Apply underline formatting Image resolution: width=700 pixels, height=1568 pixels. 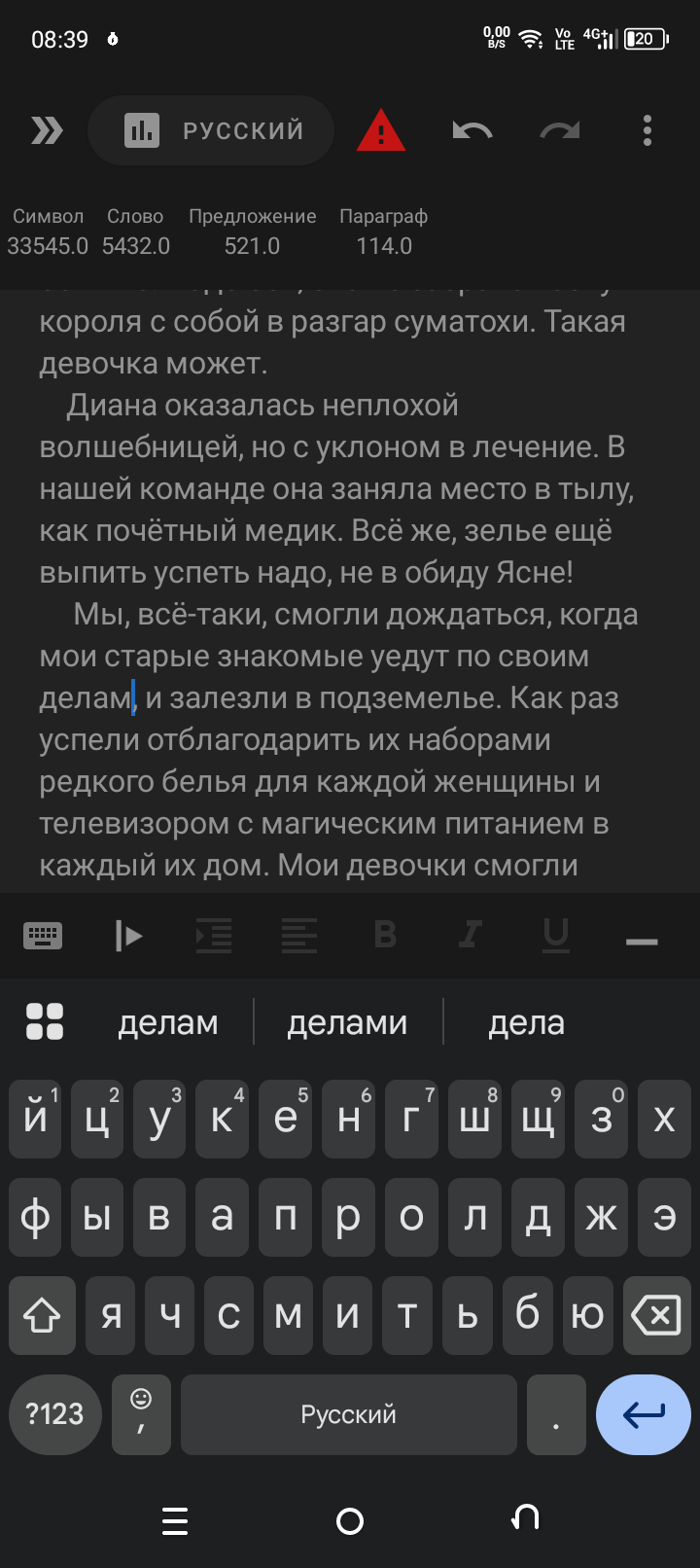(556, 936)
